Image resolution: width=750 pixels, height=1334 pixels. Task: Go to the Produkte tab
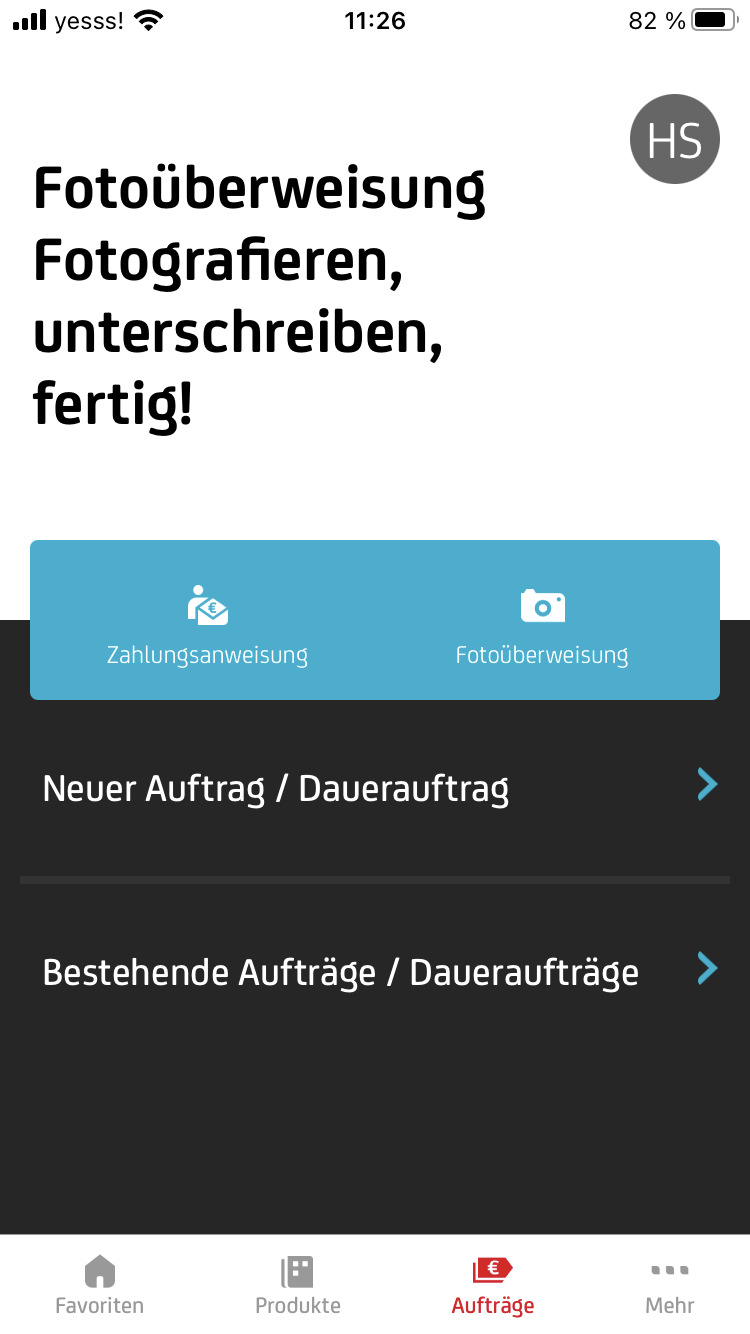[298, 1285]
